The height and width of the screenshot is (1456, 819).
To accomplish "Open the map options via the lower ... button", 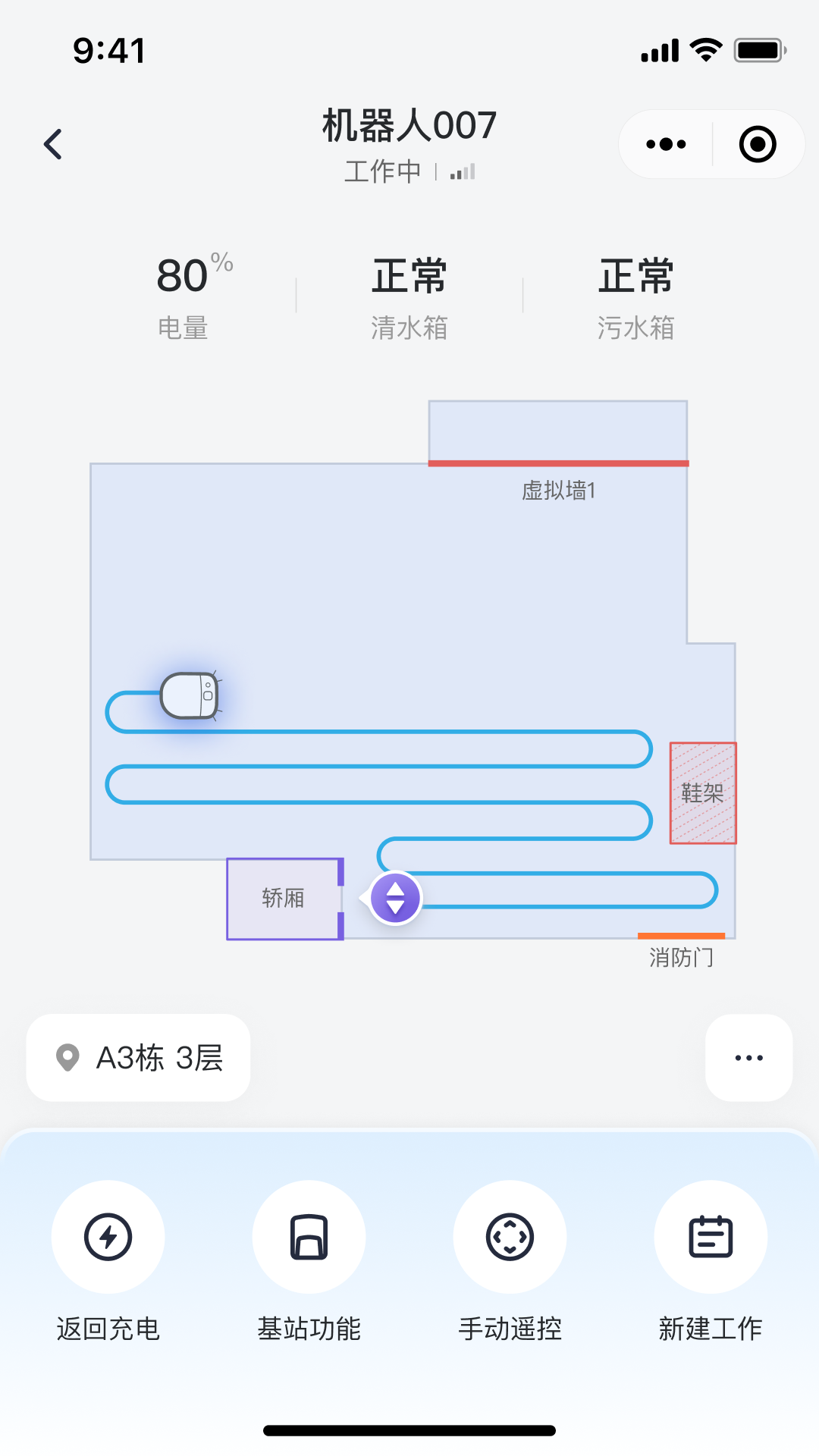I will pos(748,1058).
